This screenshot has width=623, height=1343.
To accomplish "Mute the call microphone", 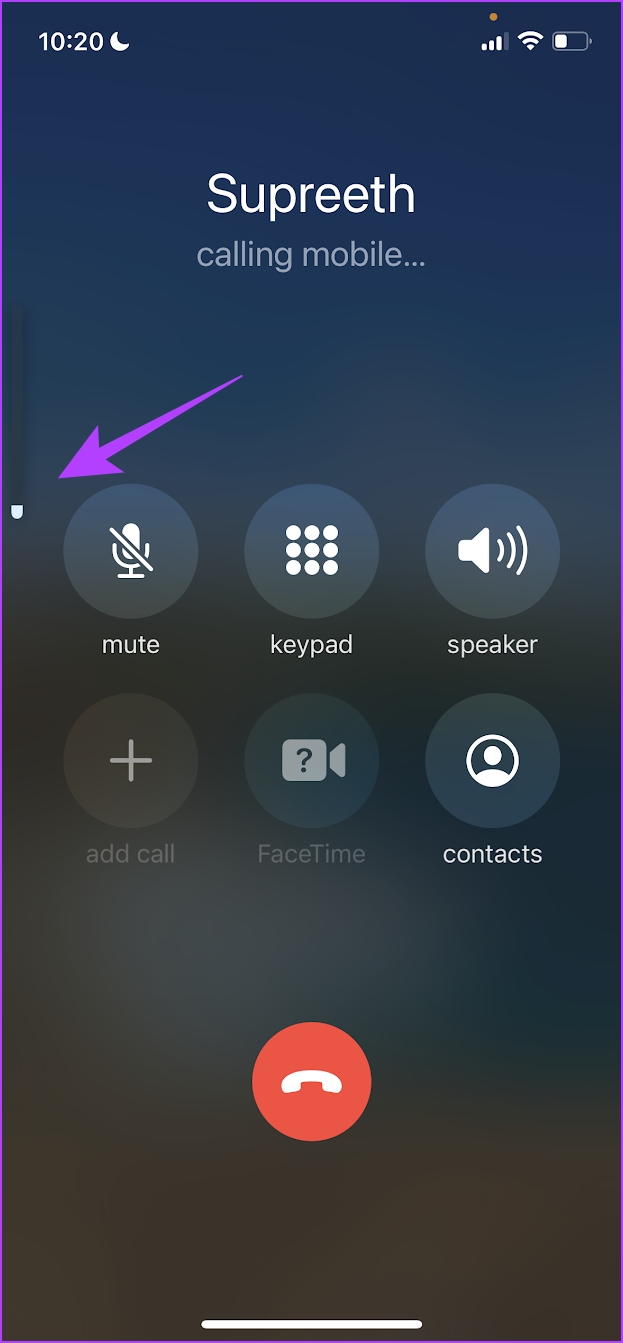I will 131,551.
